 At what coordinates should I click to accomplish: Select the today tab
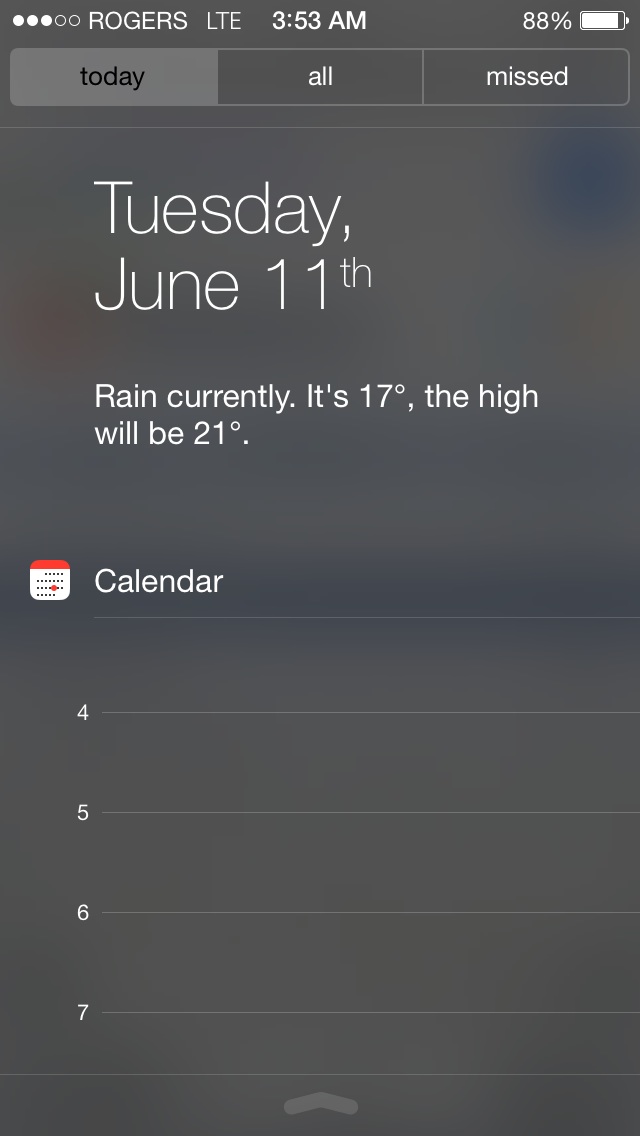(x=114, y=77)
